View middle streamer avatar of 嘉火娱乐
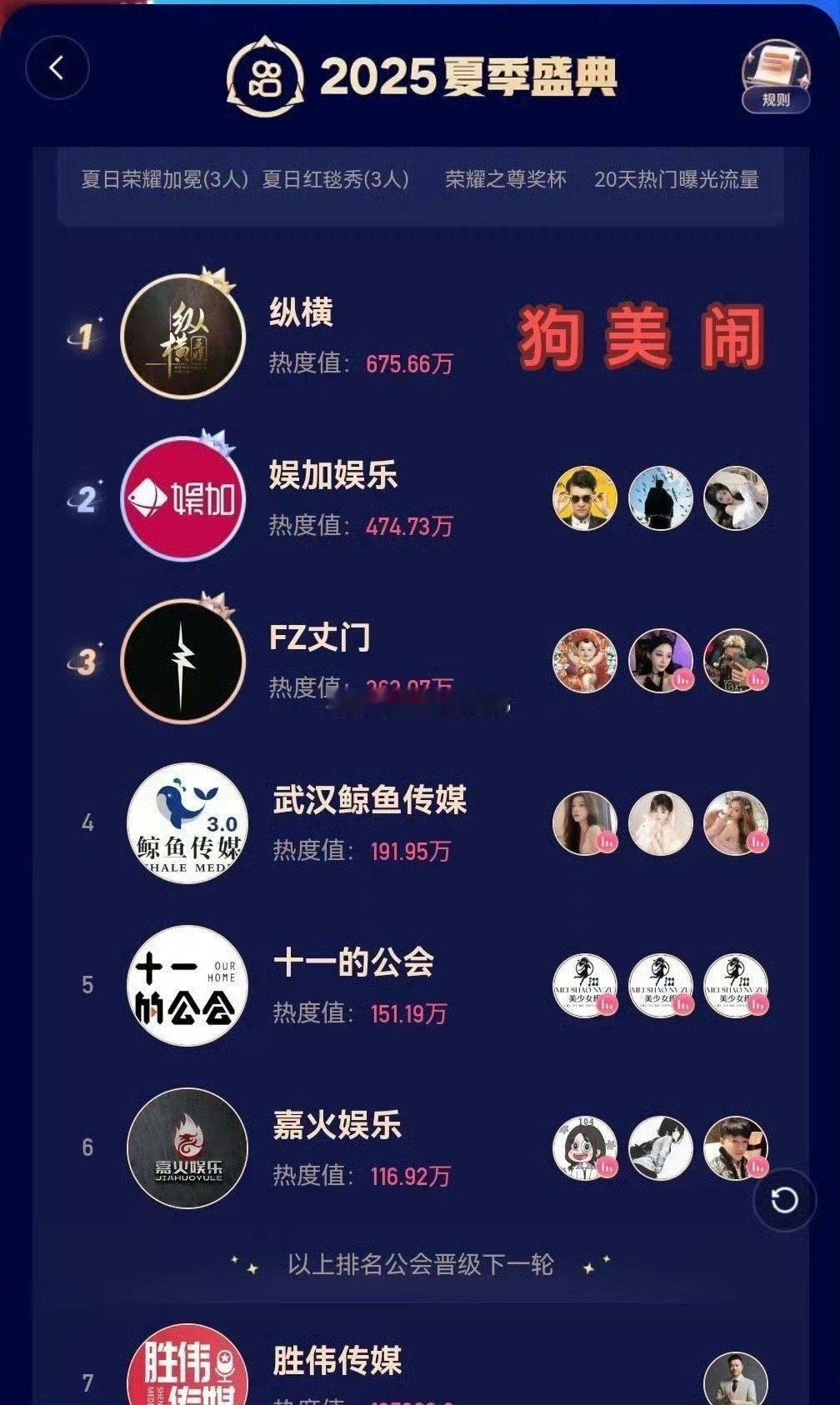This screenshot has width=840, height=1405. [x=661, y=1148]
